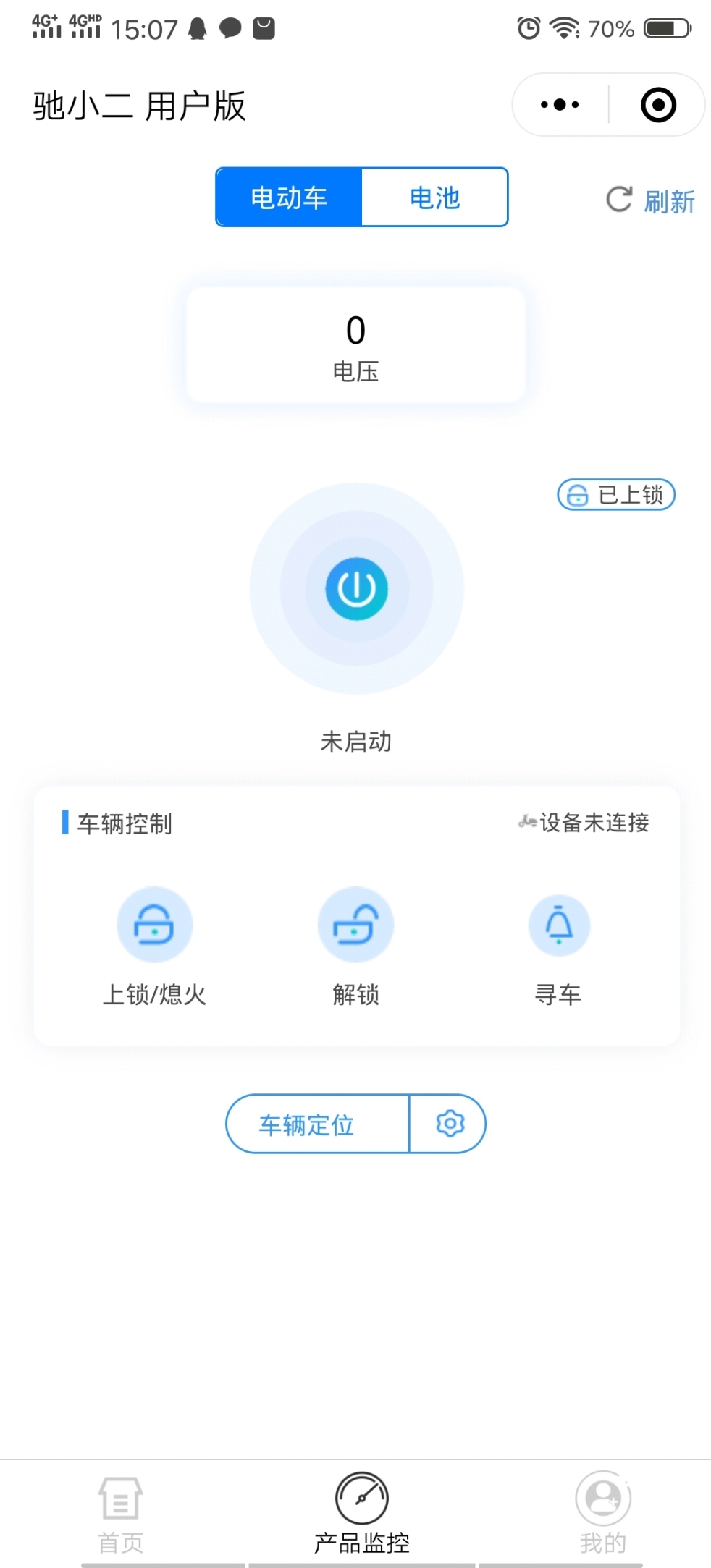Toggle vehicle state via the 未启动 power control

[355, 740]
